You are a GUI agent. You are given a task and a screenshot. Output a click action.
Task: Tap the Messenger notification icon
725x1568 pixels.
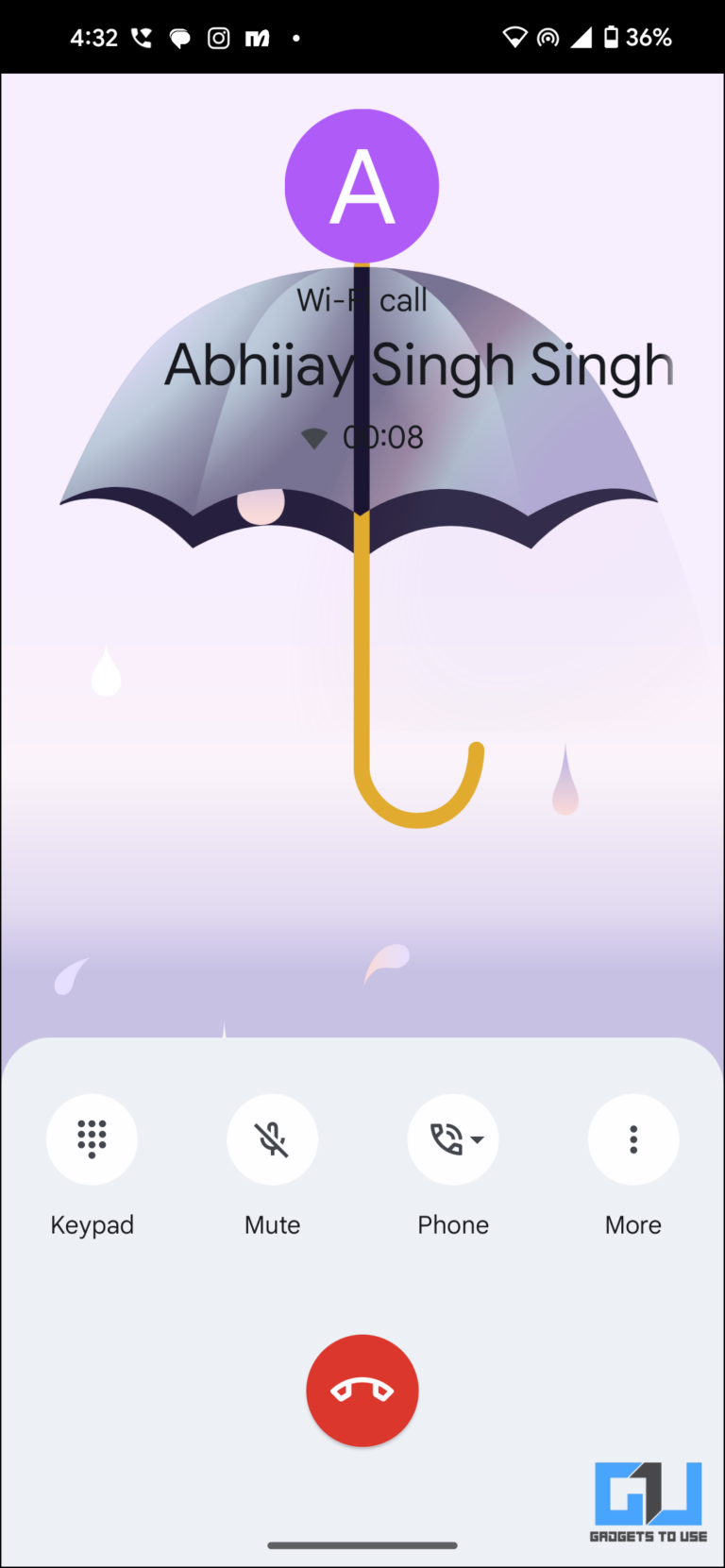[257, 37]
